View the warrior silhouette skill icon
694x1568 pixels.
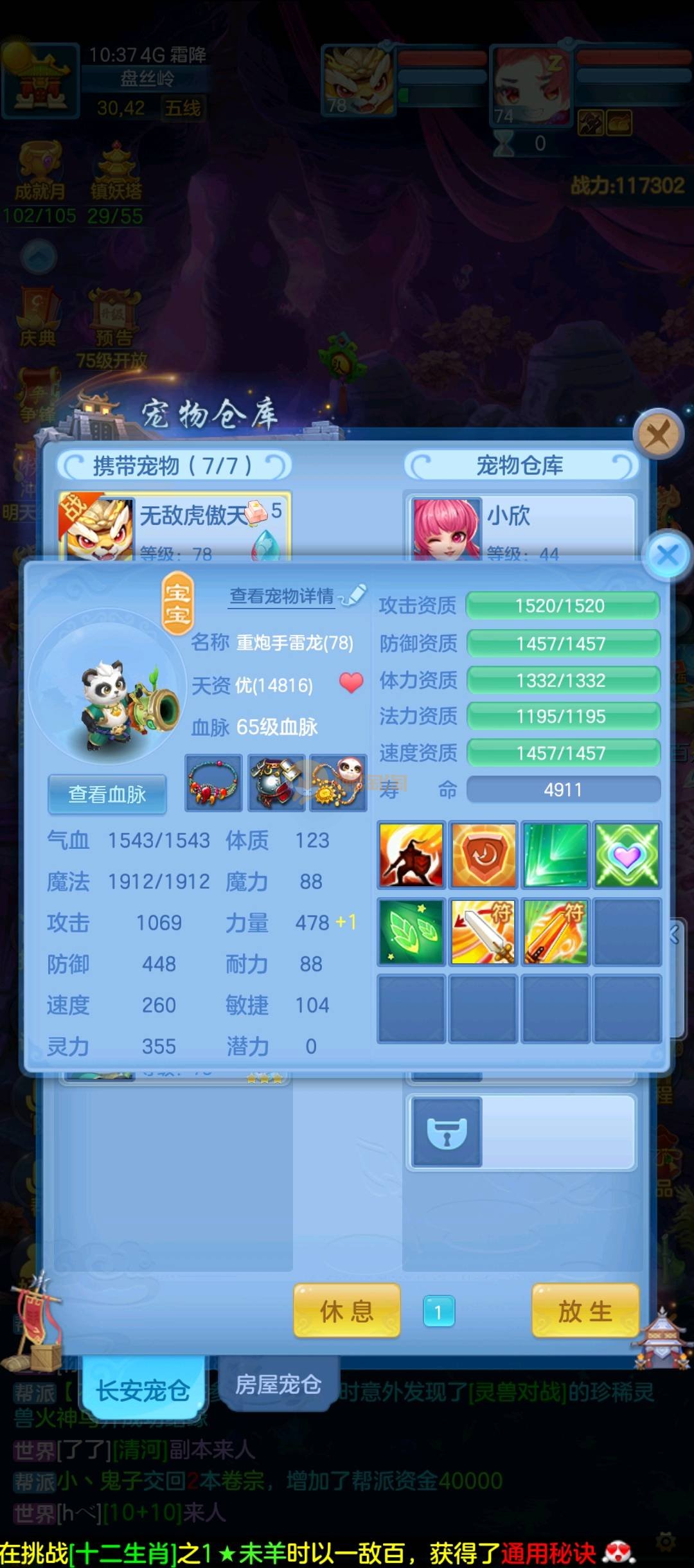pos(411,855)
